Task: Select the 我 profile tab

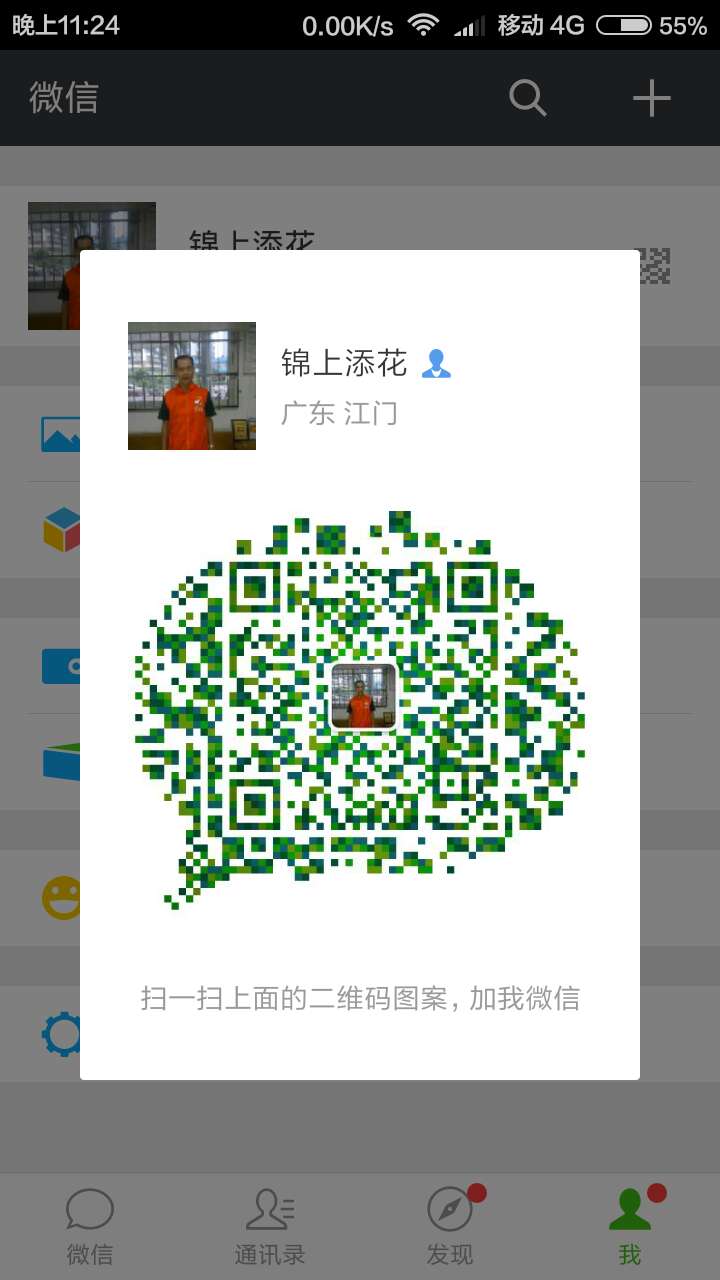Action: [630, 1226]
